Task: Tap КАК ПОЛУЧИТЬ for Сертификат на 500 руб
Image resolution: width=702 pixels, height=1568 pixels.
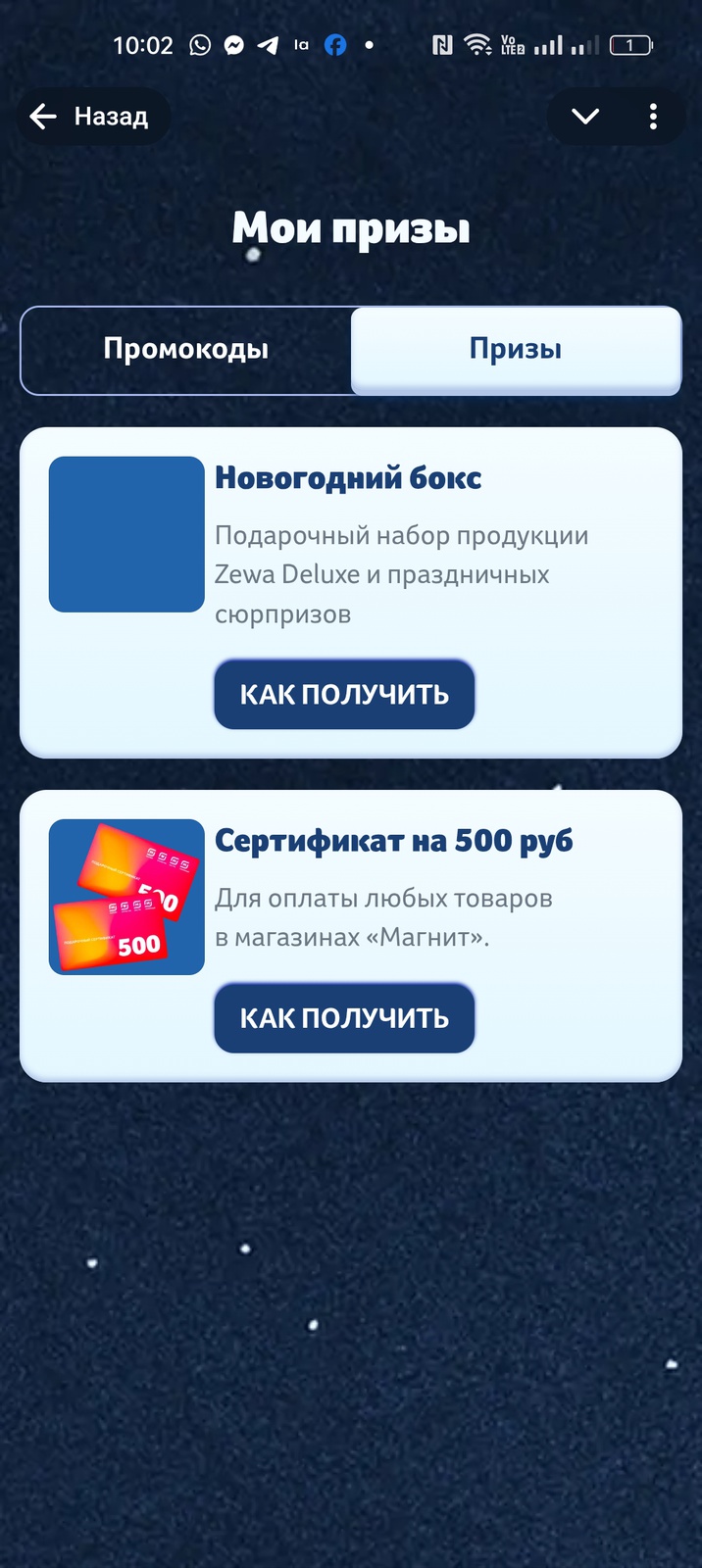Action: (x=344, y=1018)
